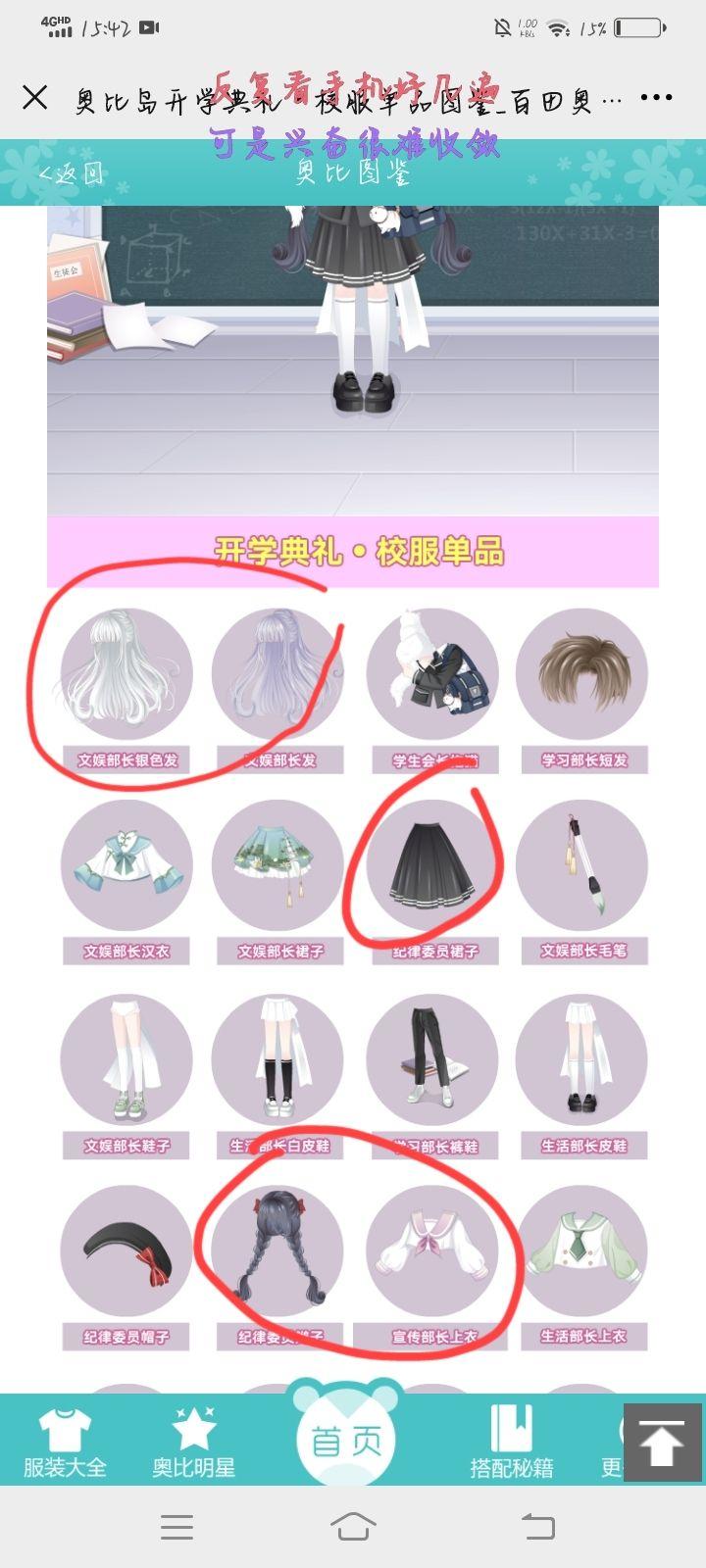
Task: Open the 文娱部长裙子 item
Action: (x=279, y=866)
